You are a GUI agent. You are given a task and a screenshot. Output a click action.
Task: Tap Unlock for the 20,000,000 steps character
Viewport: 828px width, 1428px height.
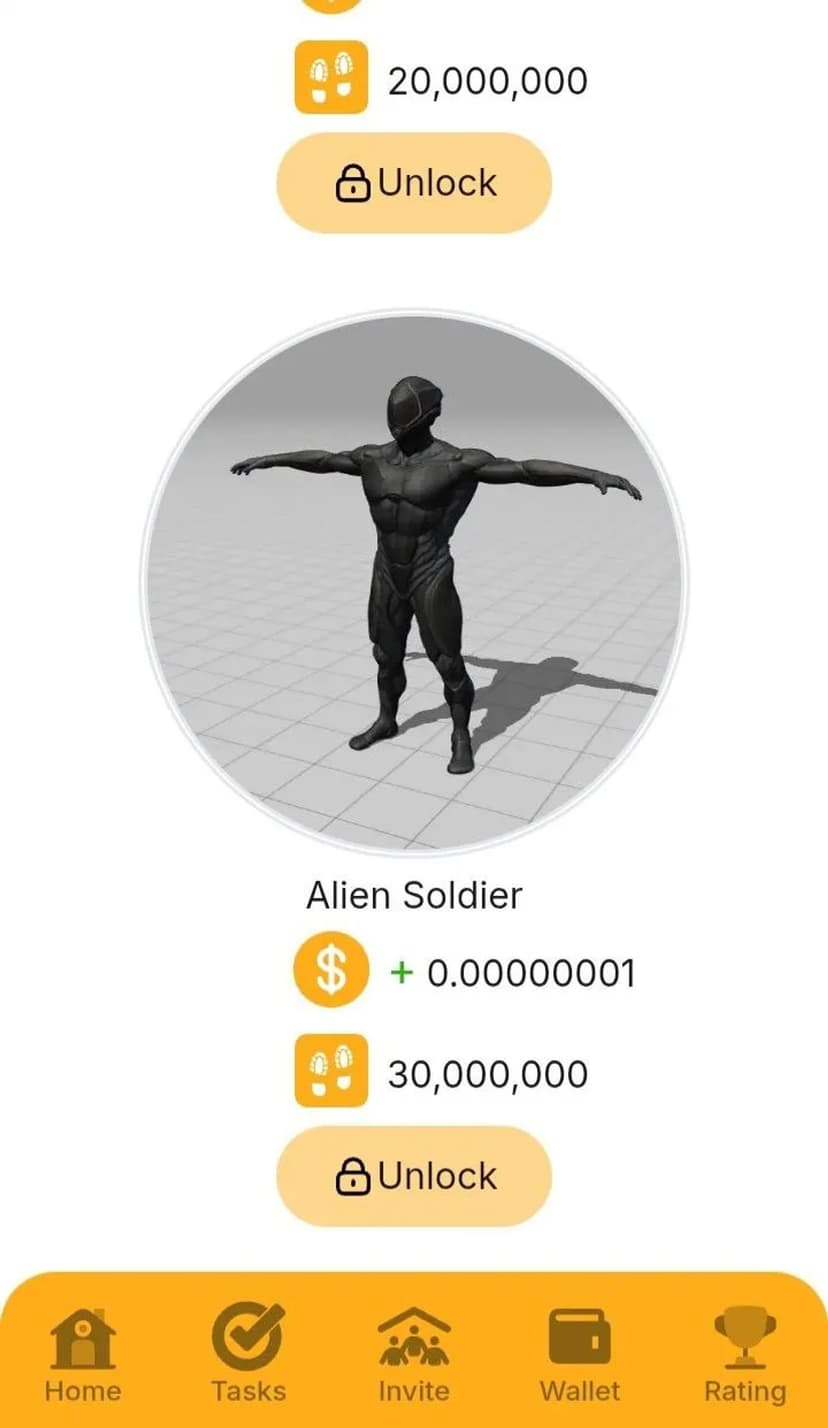click(414, 183)
